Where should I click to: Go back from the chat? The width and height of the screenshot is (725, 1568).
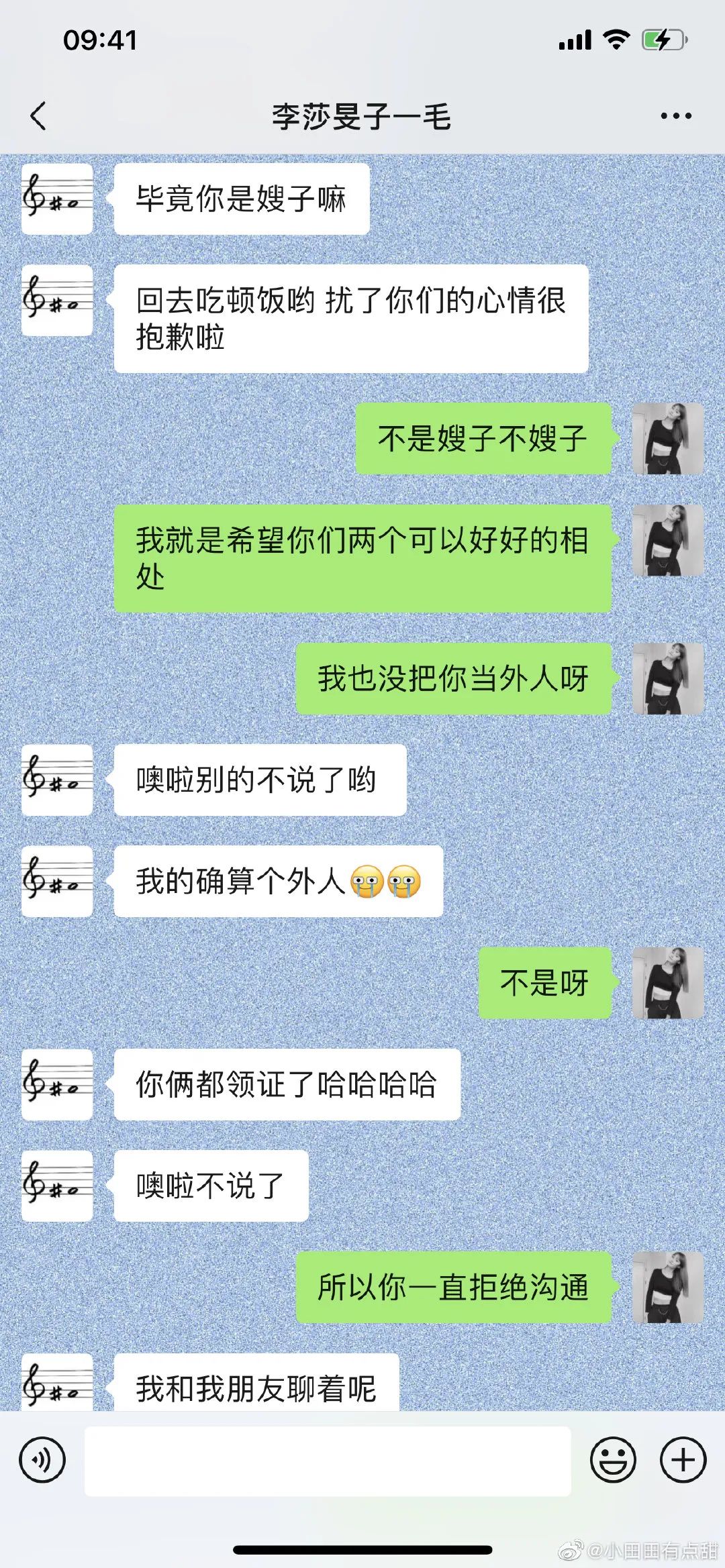click(39, 116)
